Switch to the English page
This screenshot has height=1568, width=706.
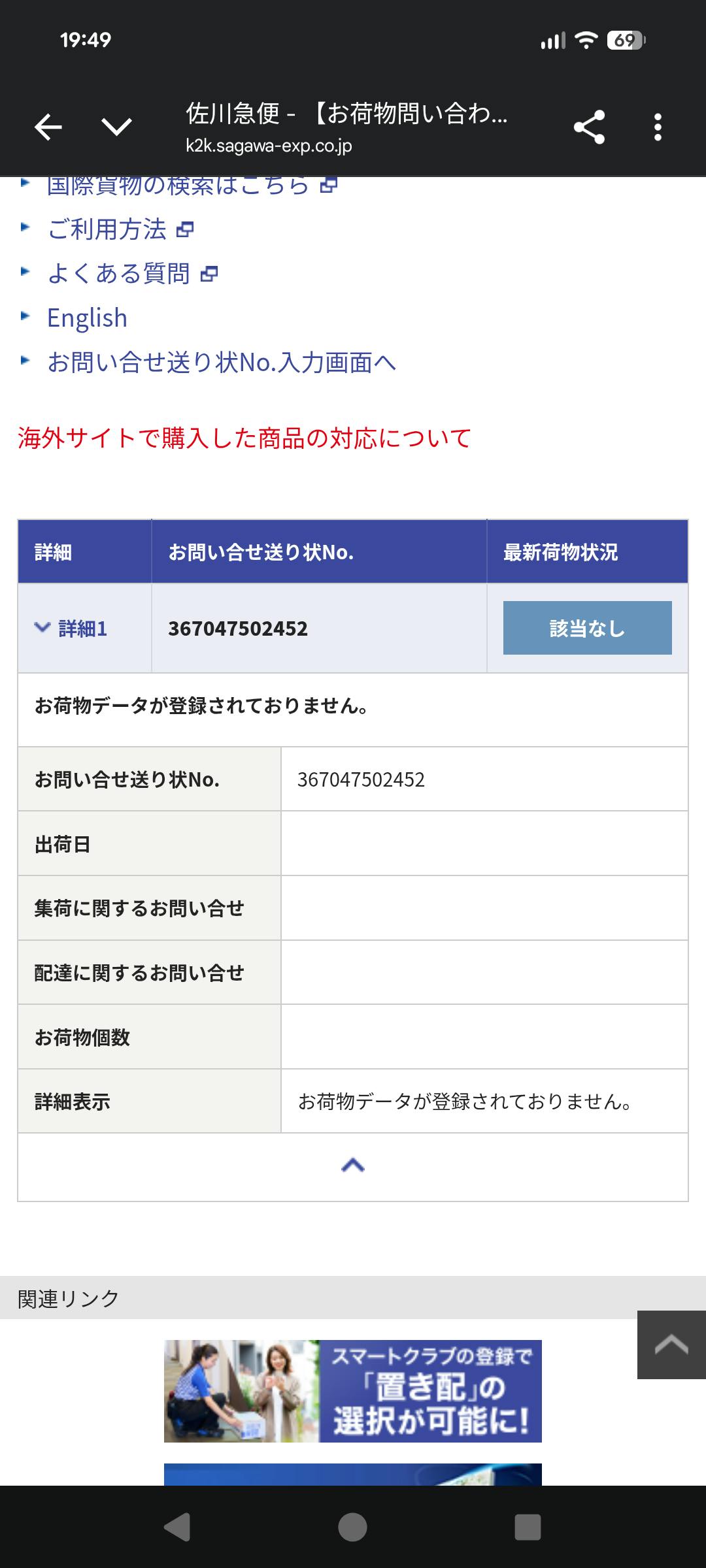[88, 318]
